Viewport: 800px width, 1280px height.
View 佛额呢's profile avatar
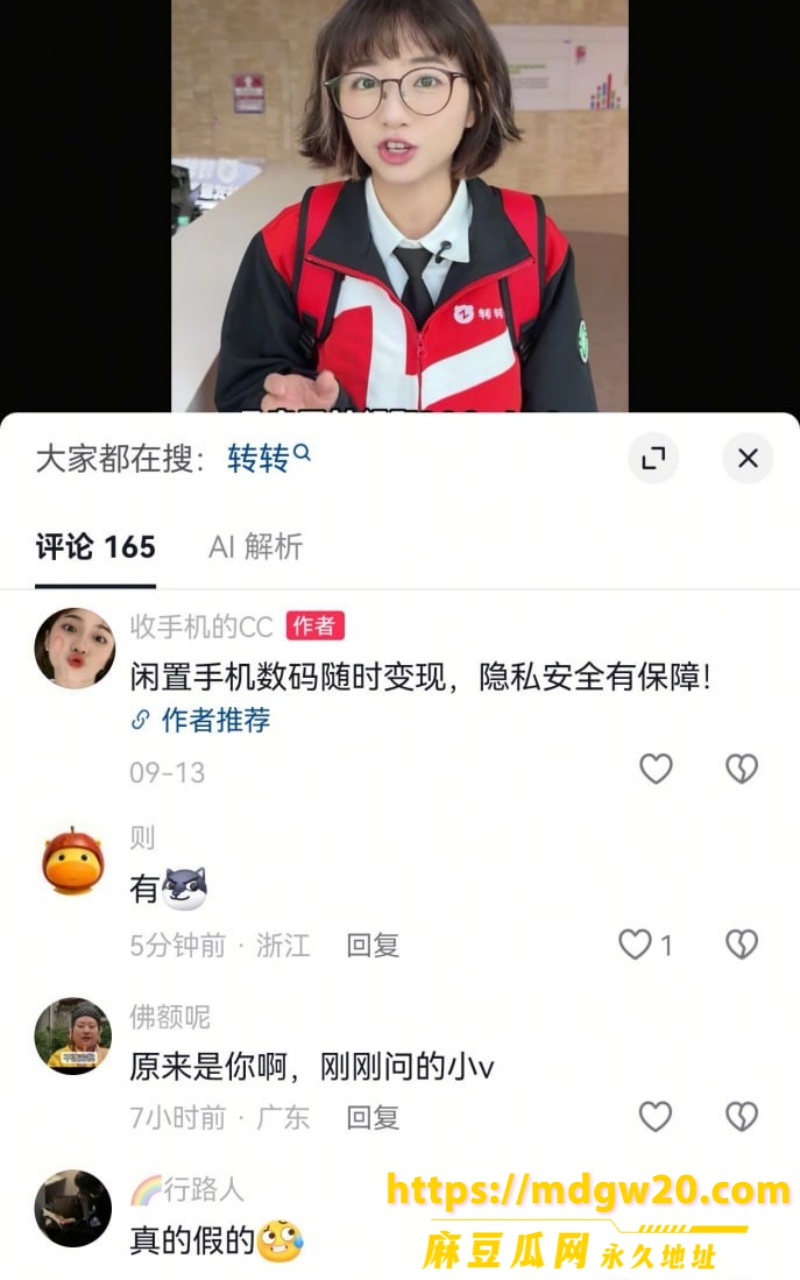73,1036
